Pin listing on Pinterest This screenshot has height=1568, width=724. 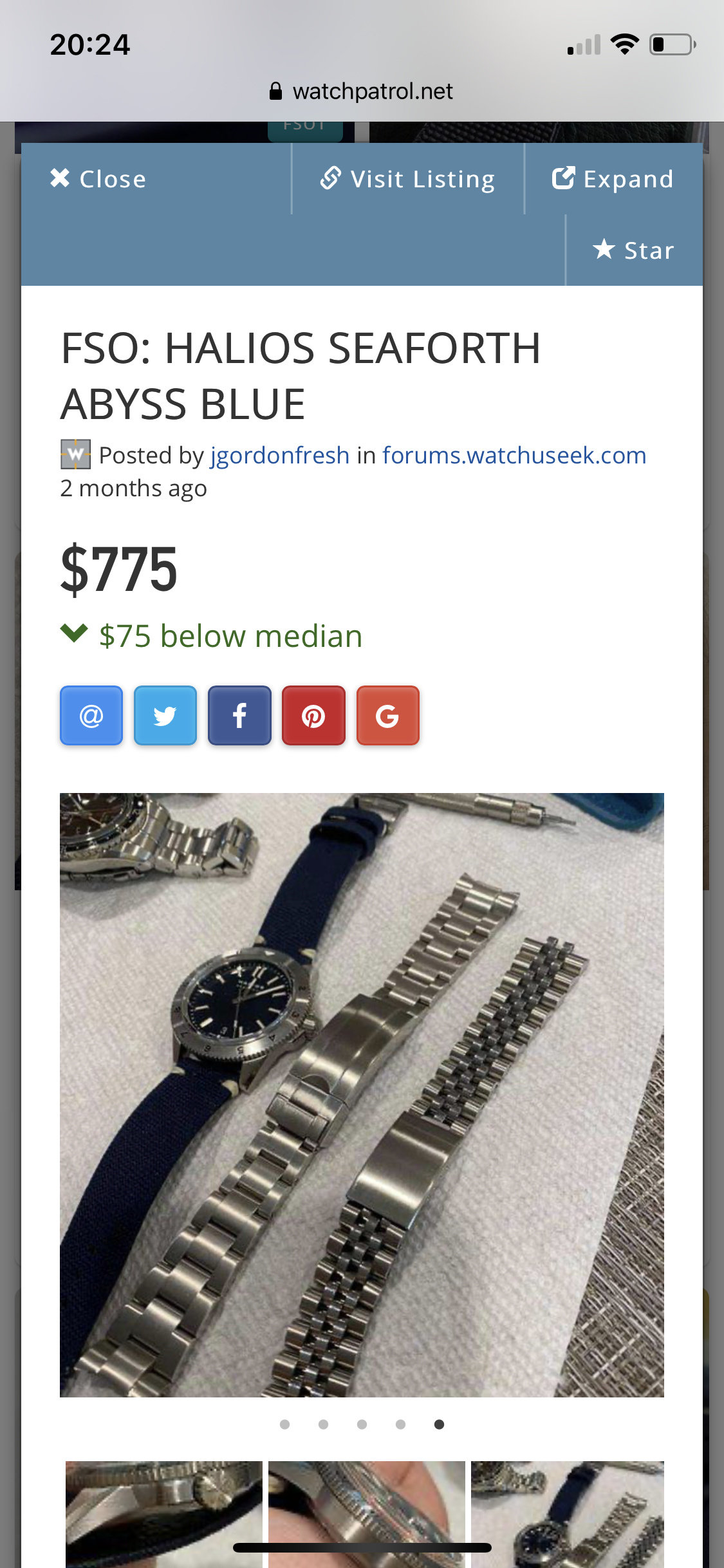click(313, 716)
